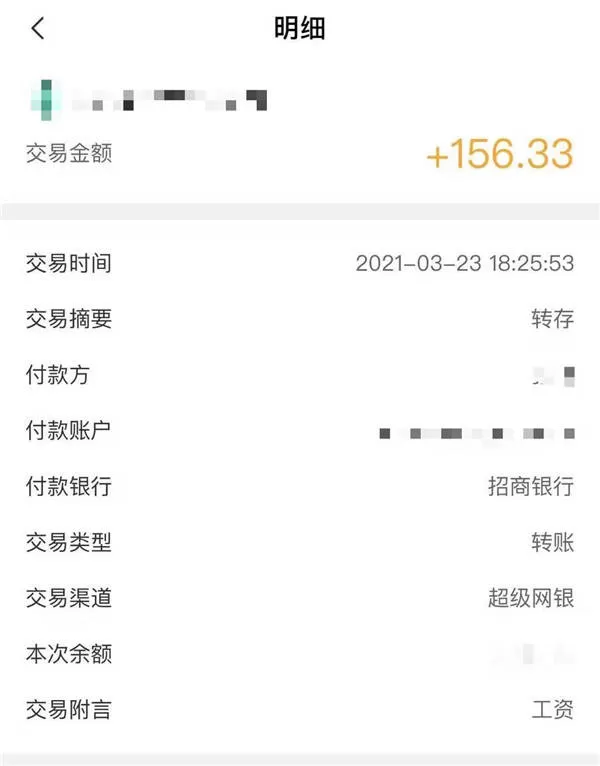Go back from the 明细 page
This screenshot has width=600, height=766.
click(x=38, y=29)
